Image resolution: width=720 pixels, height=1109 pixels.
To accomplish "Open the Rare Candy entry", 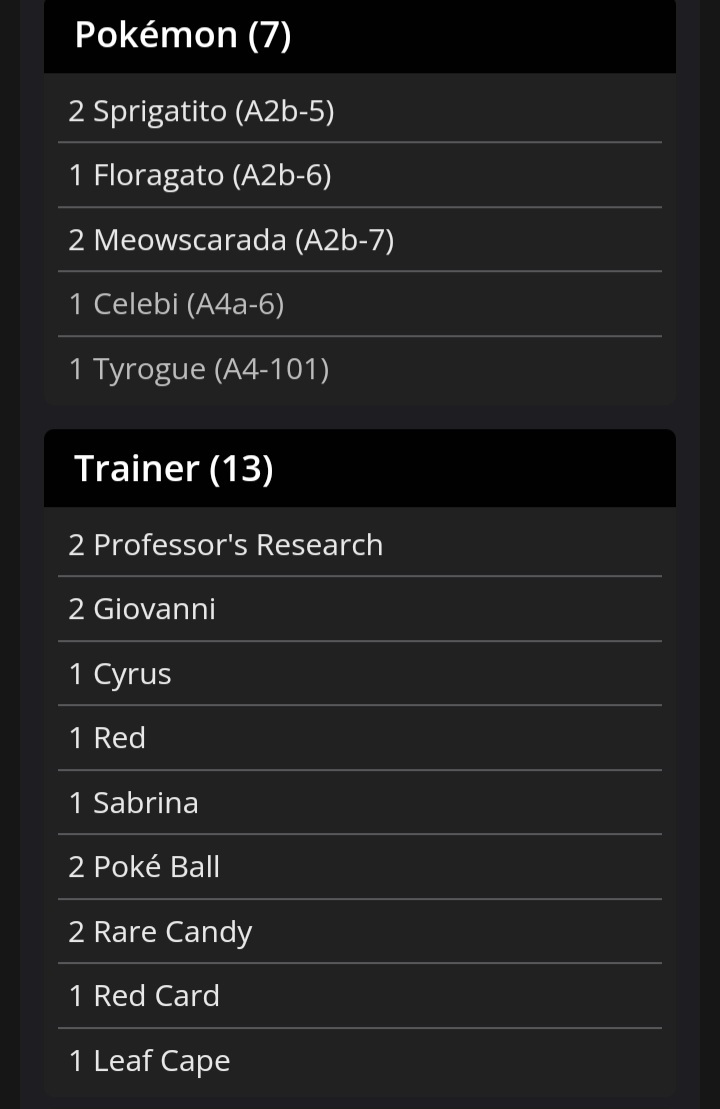I will [359, 931].
